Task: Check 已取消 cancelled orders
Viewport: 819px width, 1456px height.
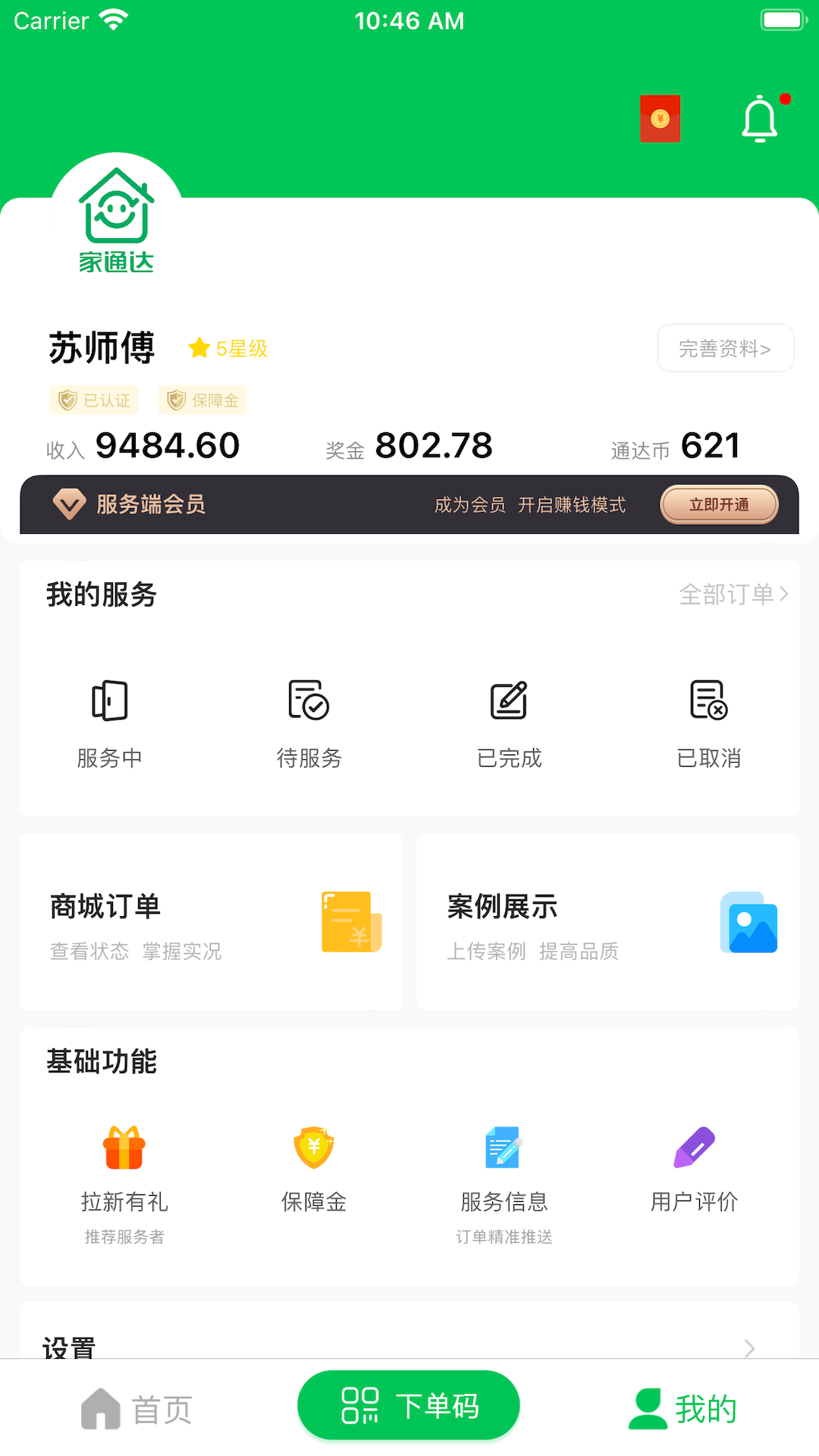Action: point(709,720)
